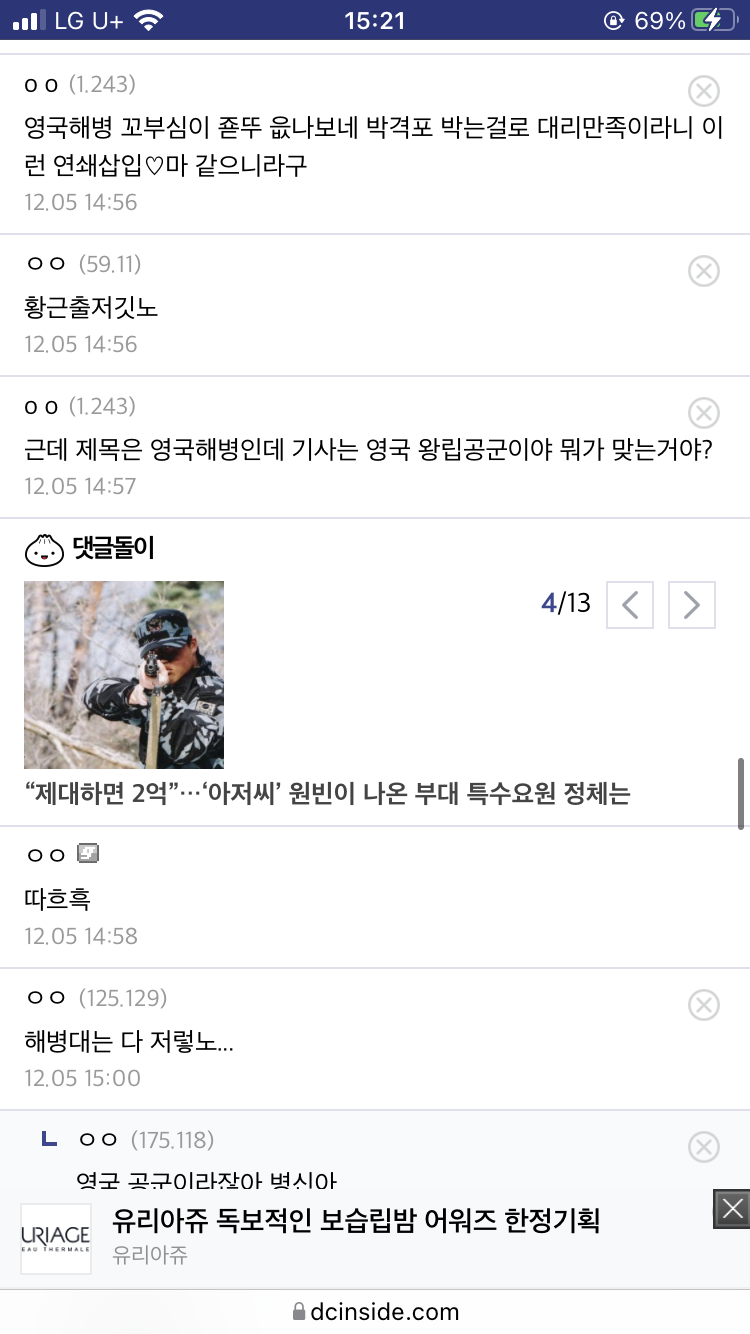Close the Uriage ad banner
This screenshot has width=750, height=1334.
[x=732, y=1207]
